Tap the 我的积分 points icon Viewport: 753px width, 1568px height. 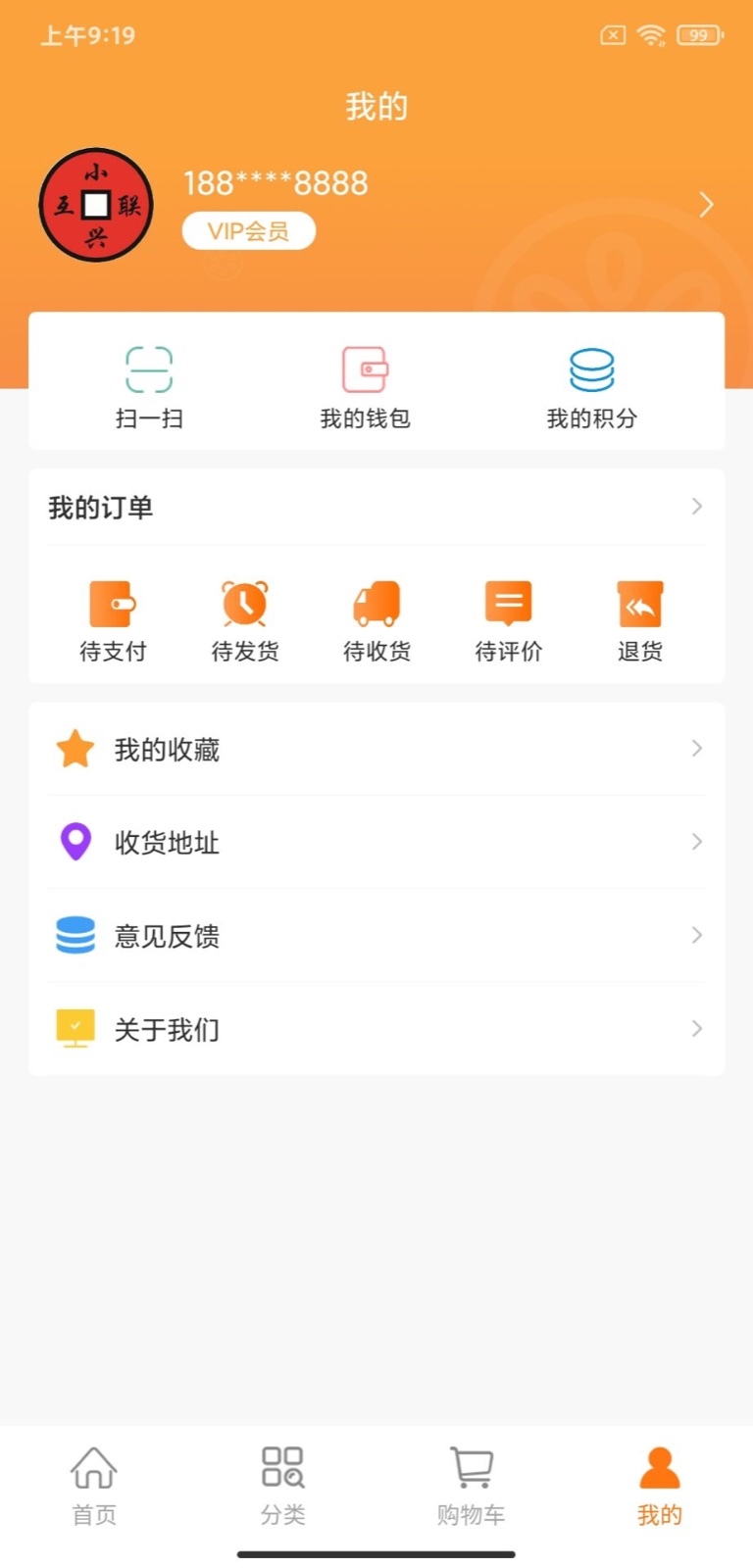590,369
